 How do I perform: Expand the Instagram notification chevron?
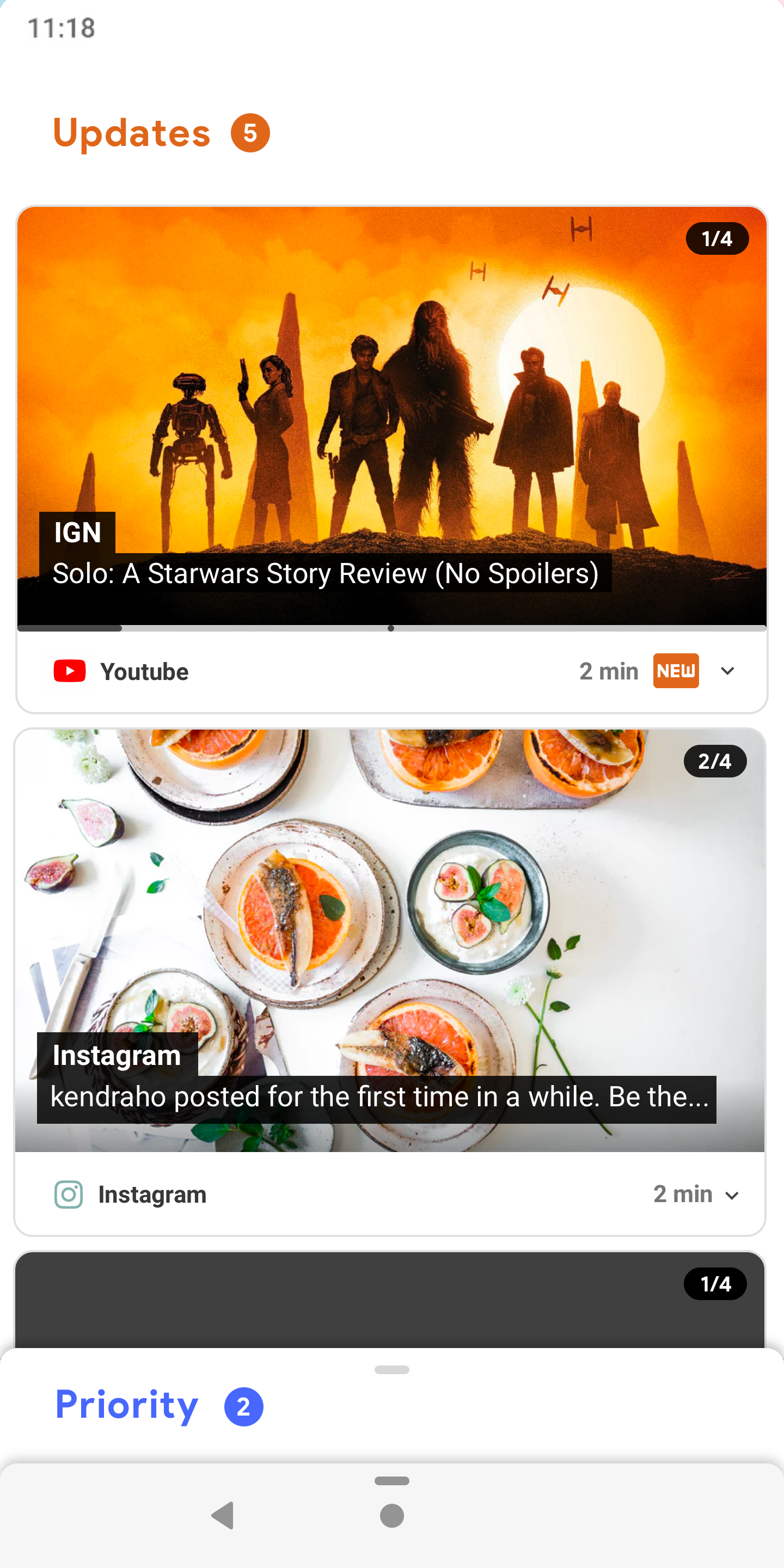tap(732, 1196)
